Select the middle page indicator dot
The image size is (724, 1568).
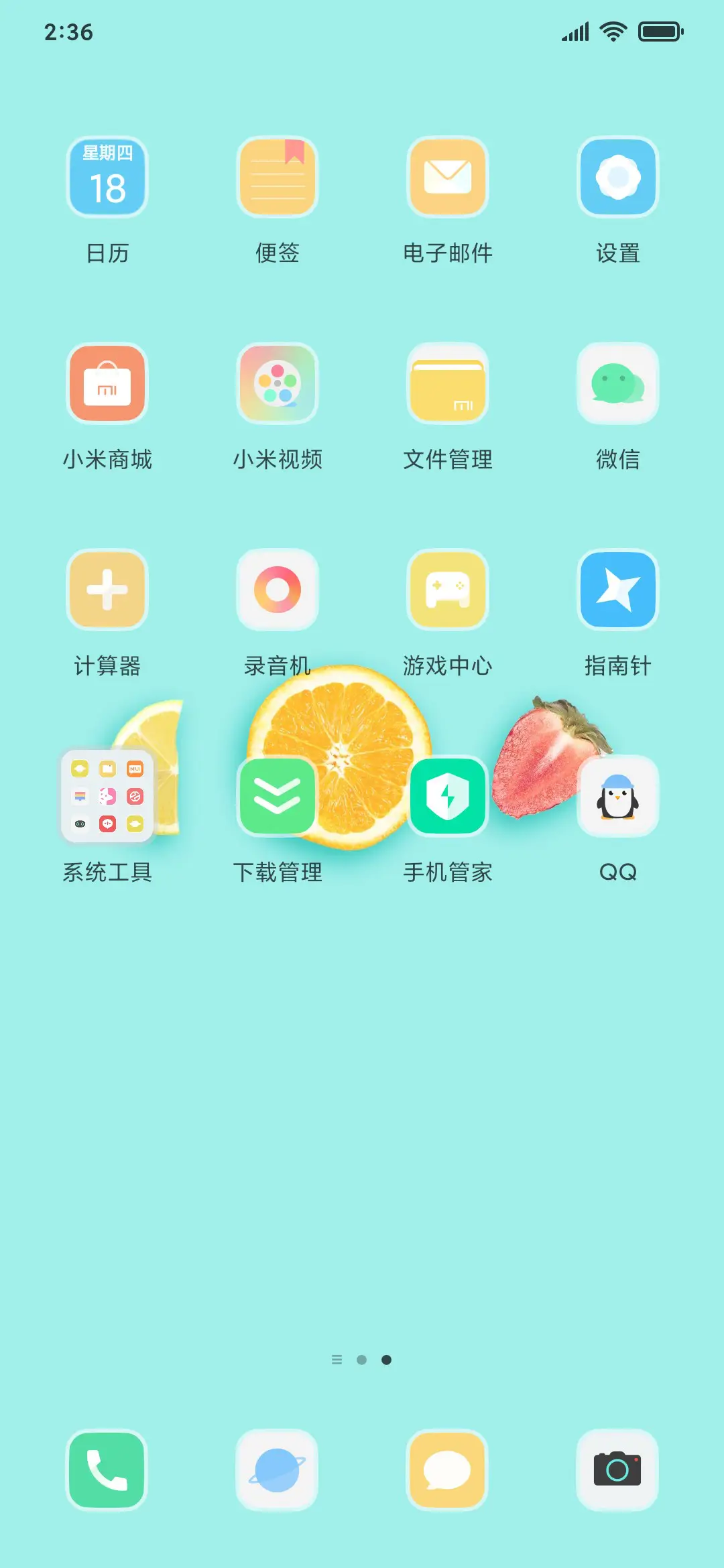tap(362, 1359)
